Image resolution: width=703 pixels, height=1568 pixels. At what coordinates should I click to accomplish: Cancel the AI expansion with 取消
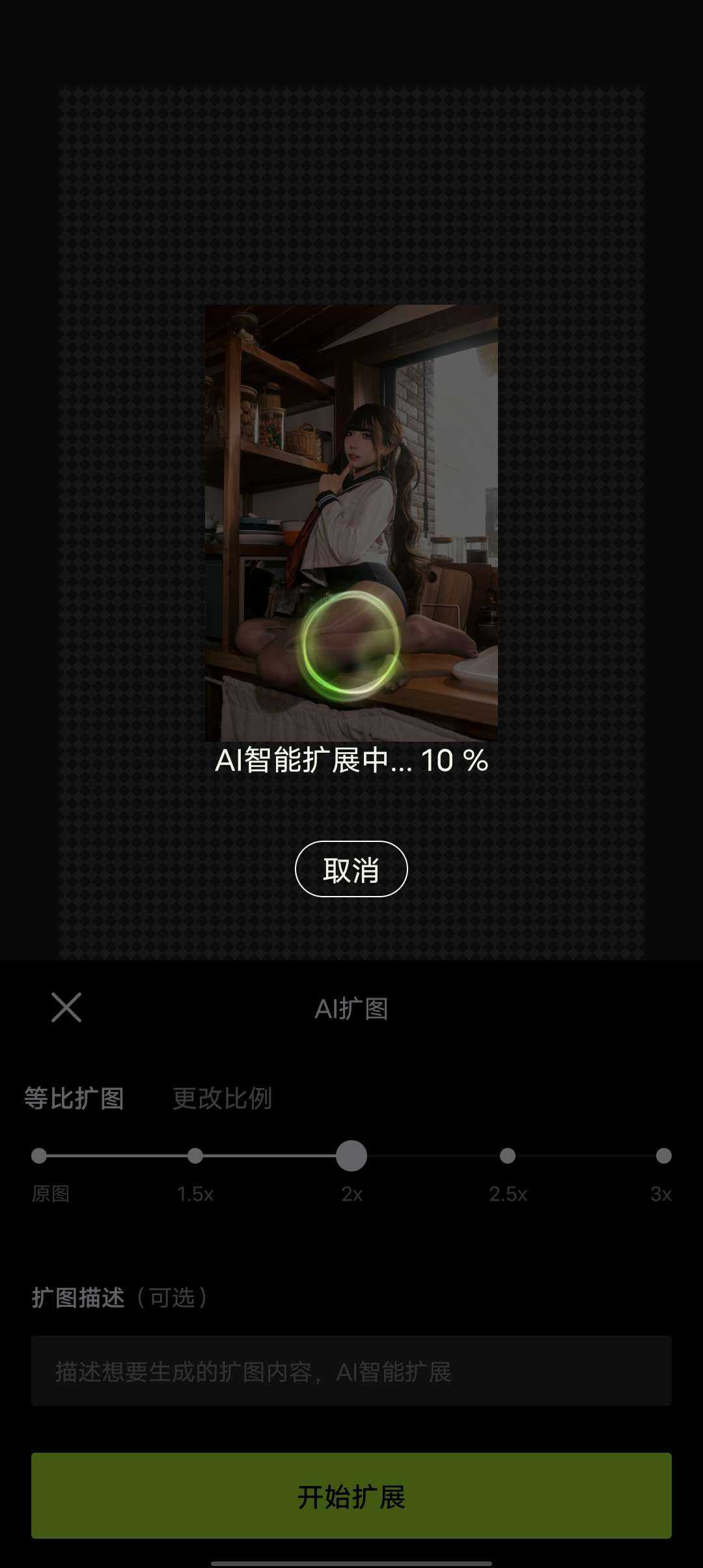351,869
